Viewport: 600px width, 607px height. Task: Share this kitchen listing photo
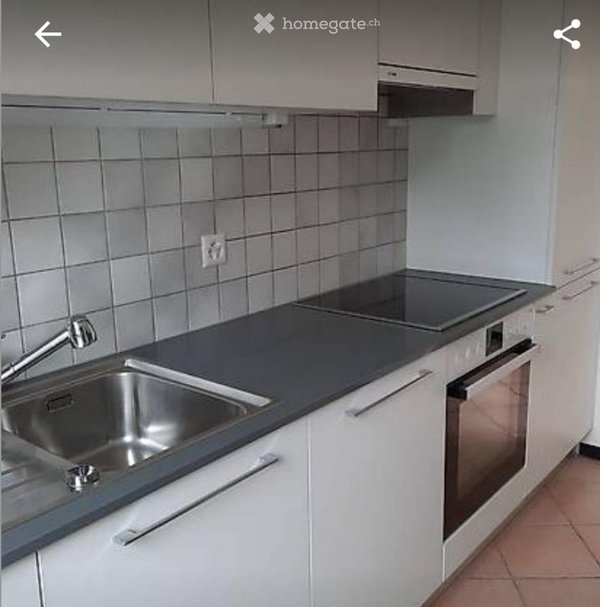(567, 34)
